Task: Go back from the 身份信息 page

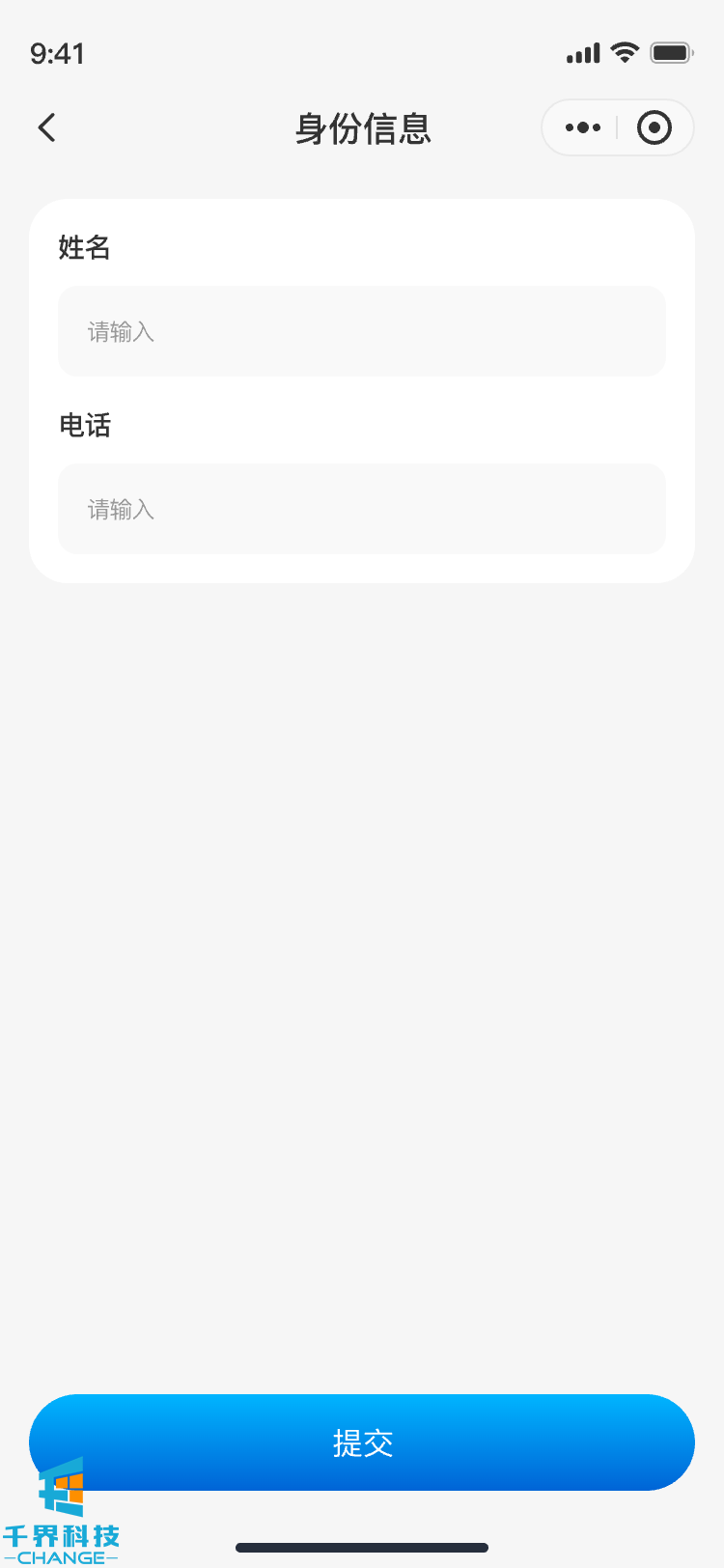Action: (x=47, y=127)
